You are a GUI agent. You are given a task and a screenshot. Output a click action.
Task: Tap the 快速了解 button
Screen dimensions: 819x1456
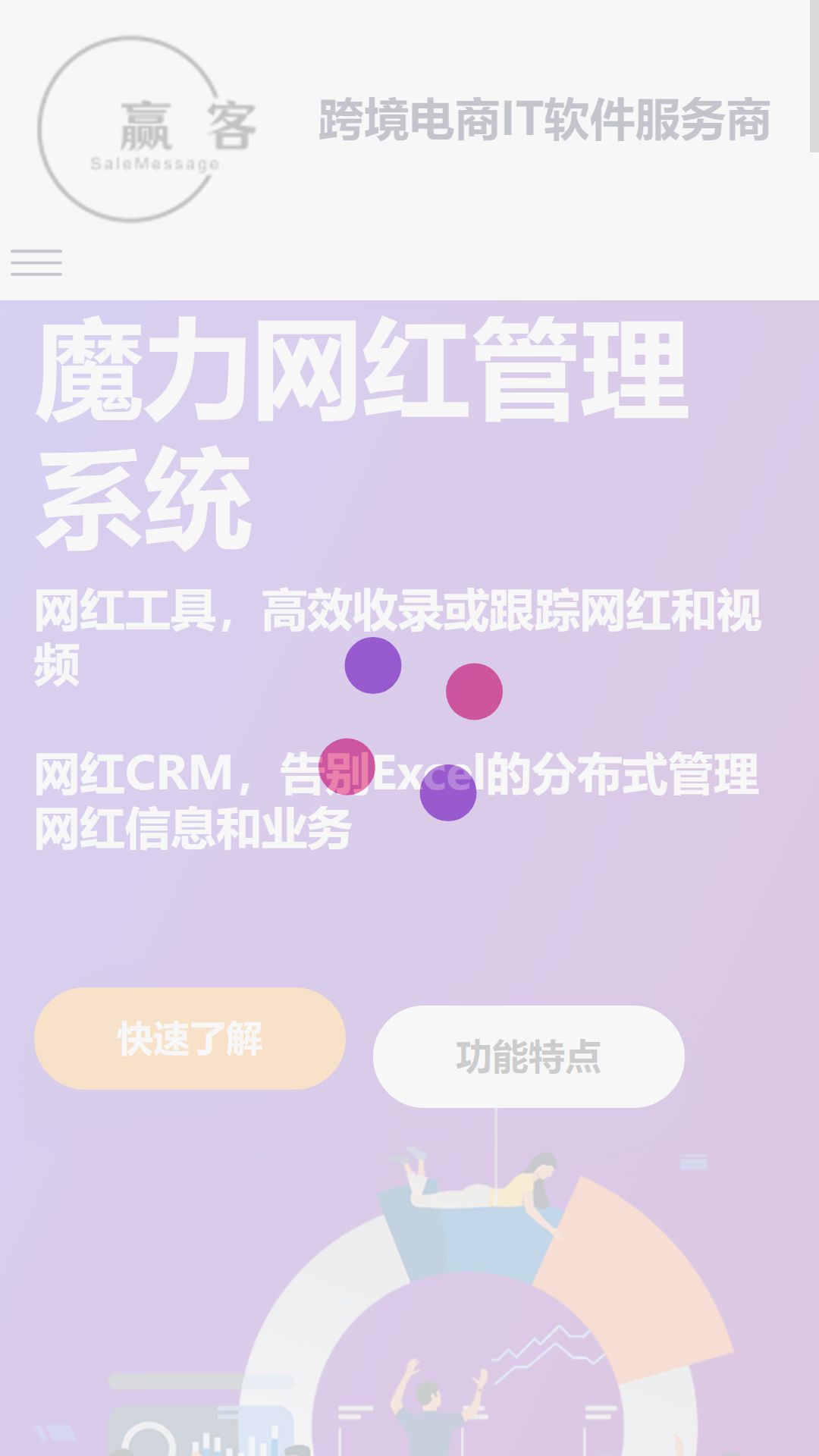click(x=190, y=1039)
